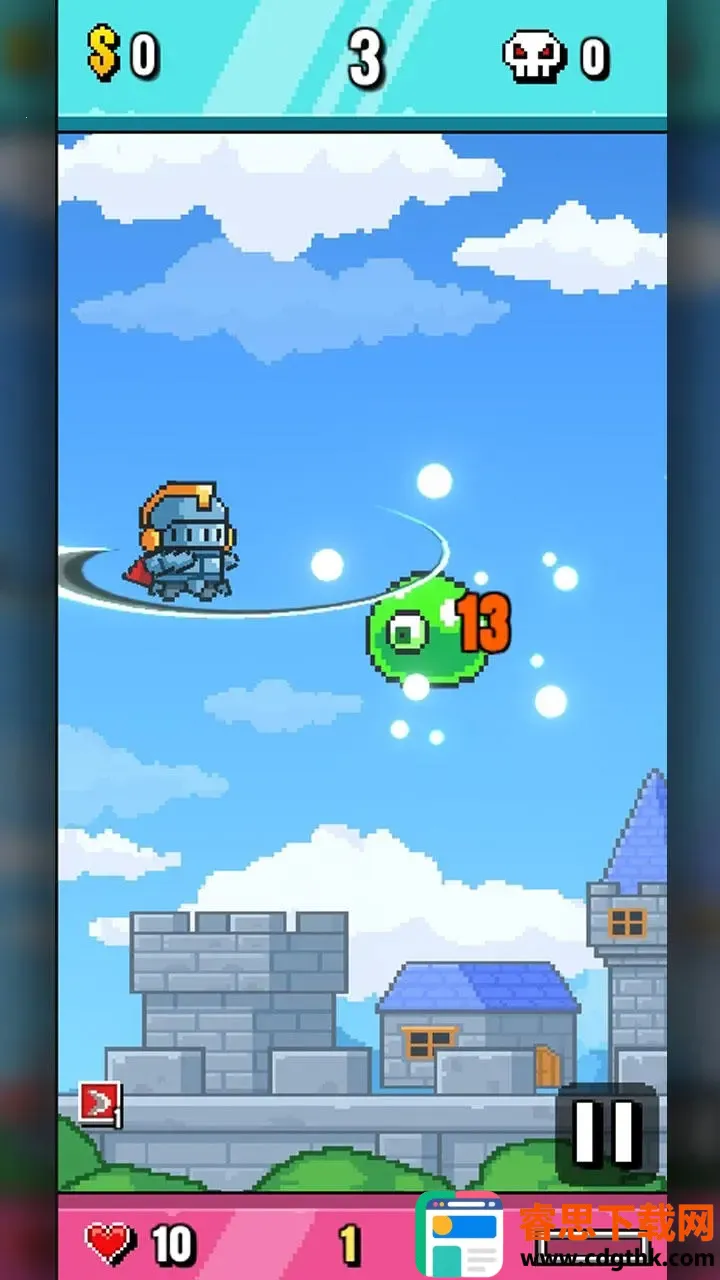The width and height of the screenshot is (720, 1280).
Task: Pause the game
Action: tap(607, 1132)
